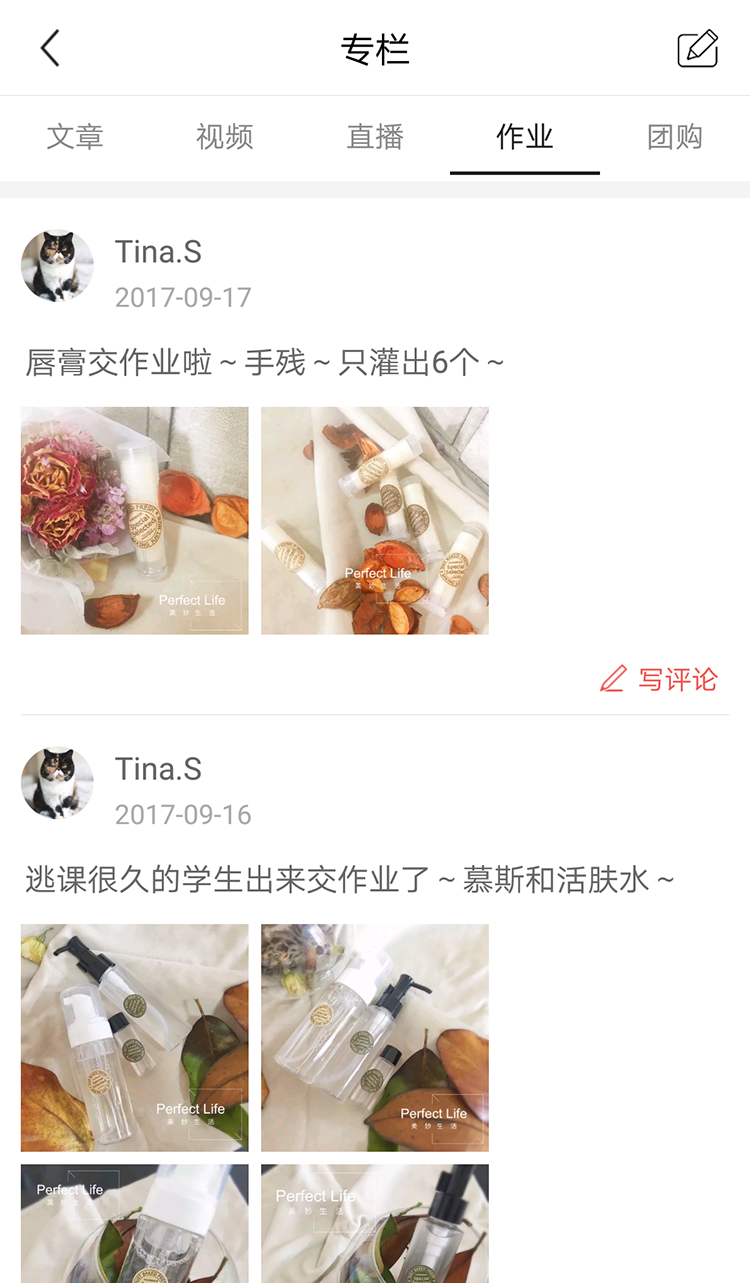
Task: Open Tina.S avatar on the 2017-09-17 post
Action: 57,266
